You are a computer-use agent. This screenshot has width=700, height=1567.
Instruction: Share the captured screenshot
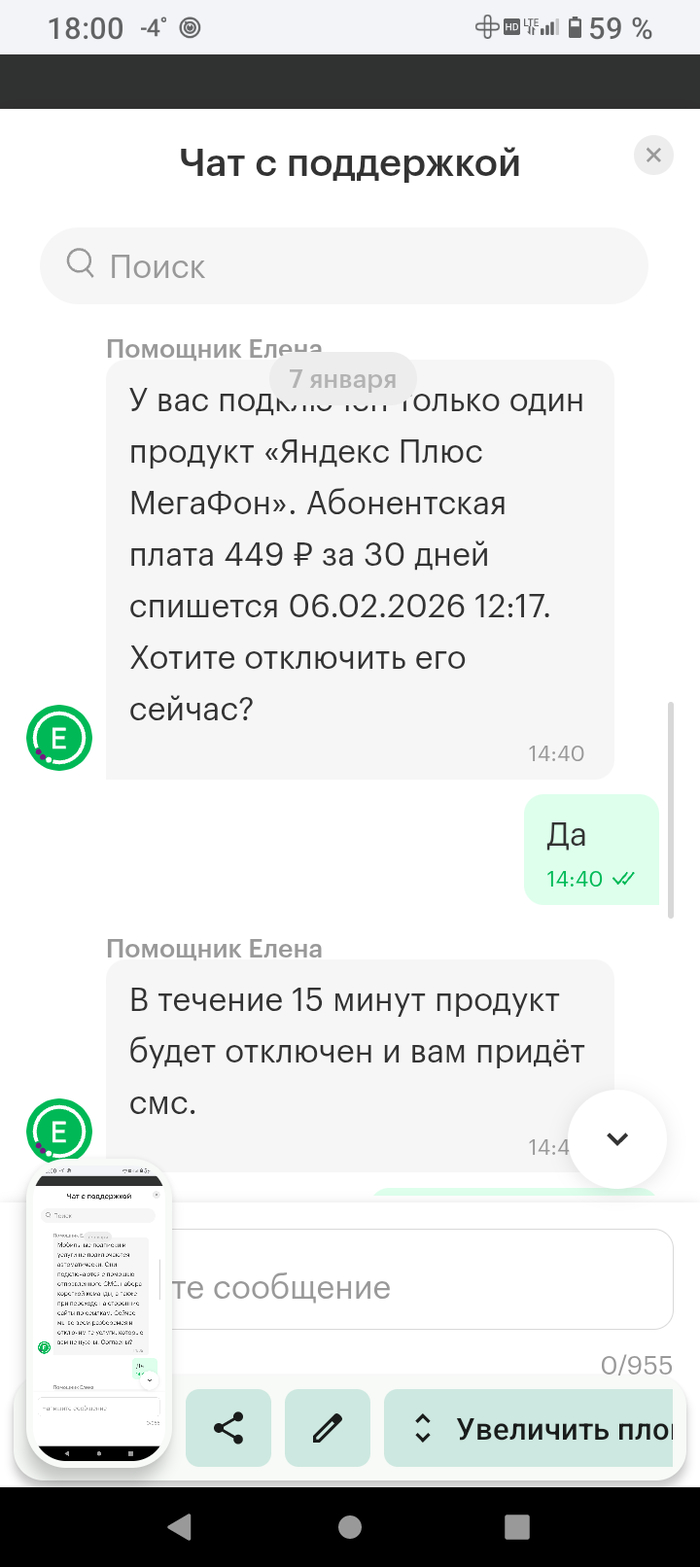(229, 1429)
